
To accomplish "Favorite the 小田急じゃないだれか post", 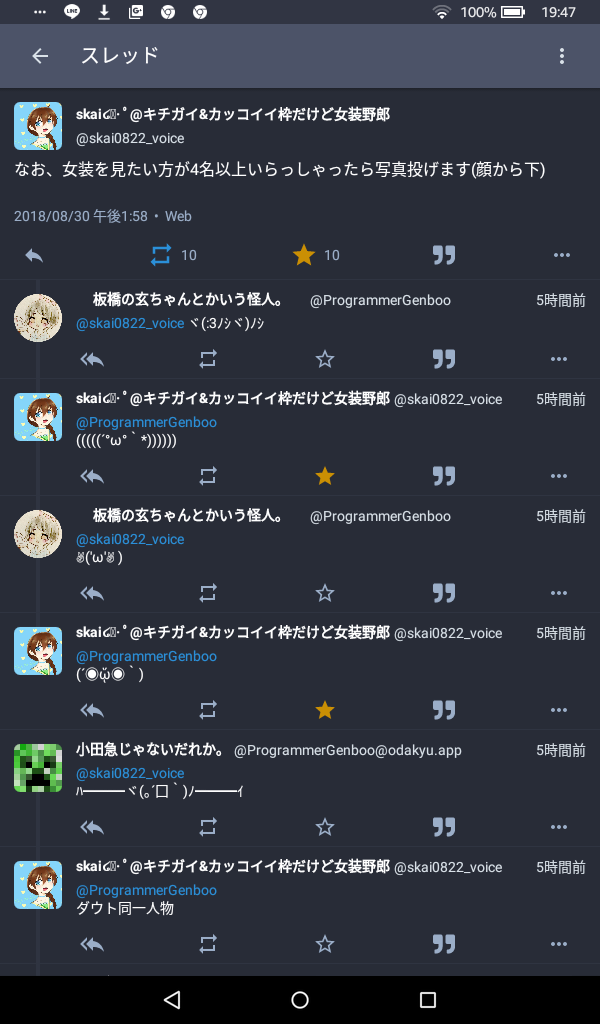I will pos(324,827).
